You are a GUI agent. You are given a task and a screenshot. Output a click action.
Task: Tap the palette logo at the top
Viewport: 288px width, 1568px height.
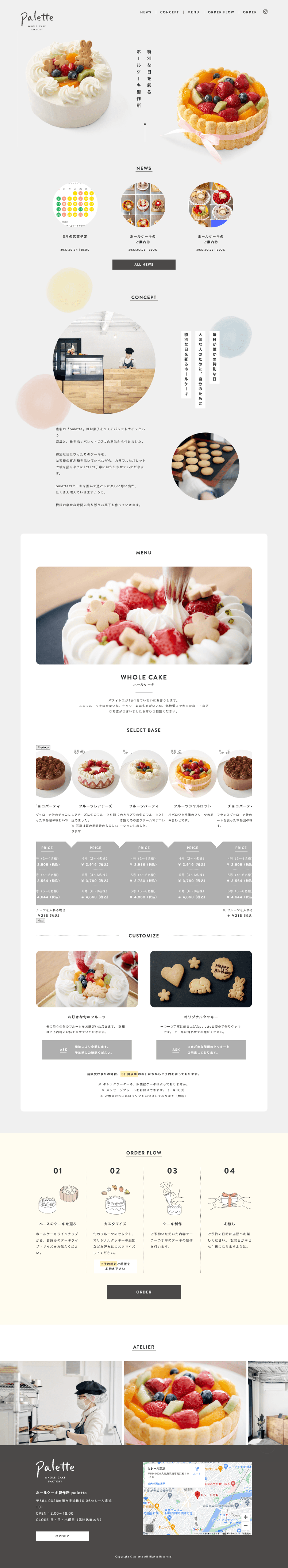(x=37, y=19)
